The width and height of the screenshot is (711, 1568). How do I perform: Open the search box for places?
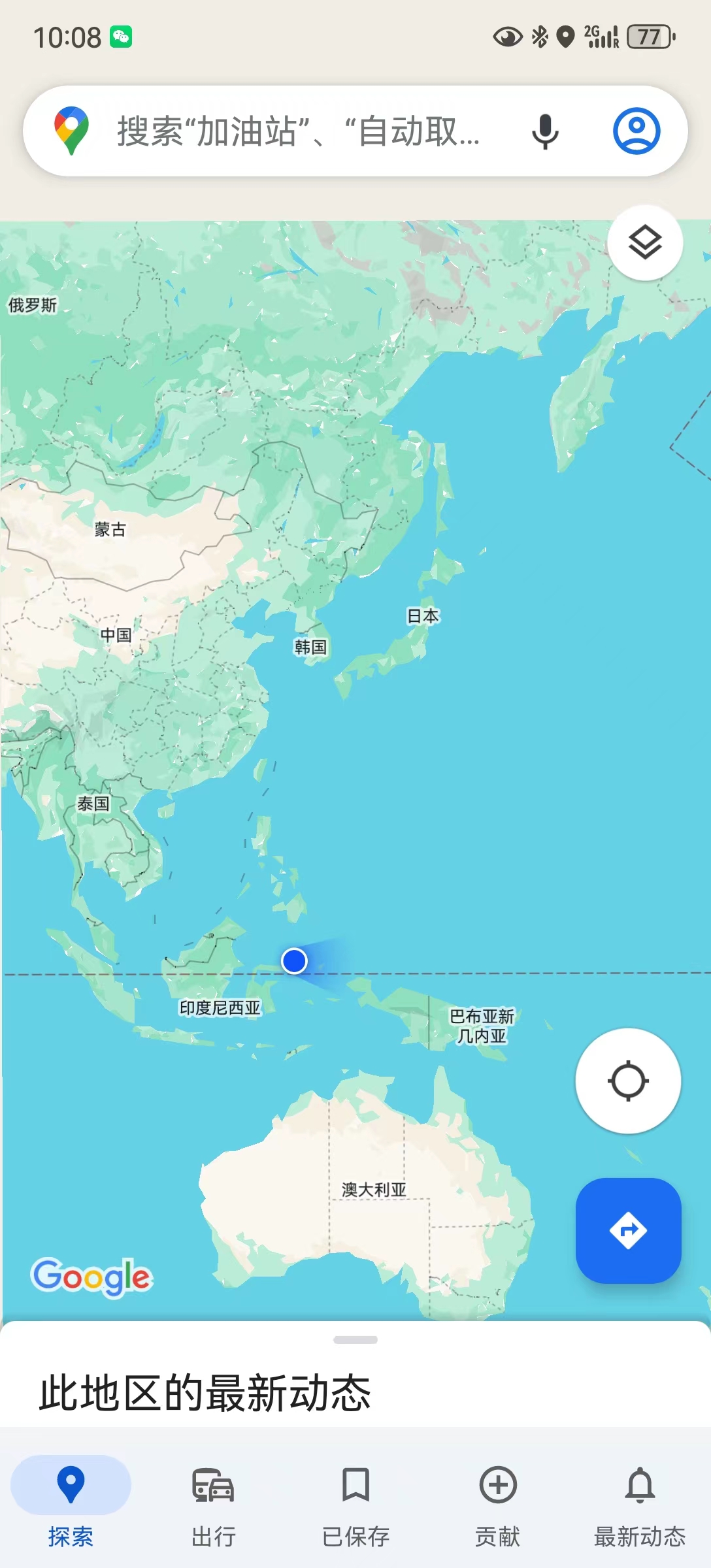point(297,131)
